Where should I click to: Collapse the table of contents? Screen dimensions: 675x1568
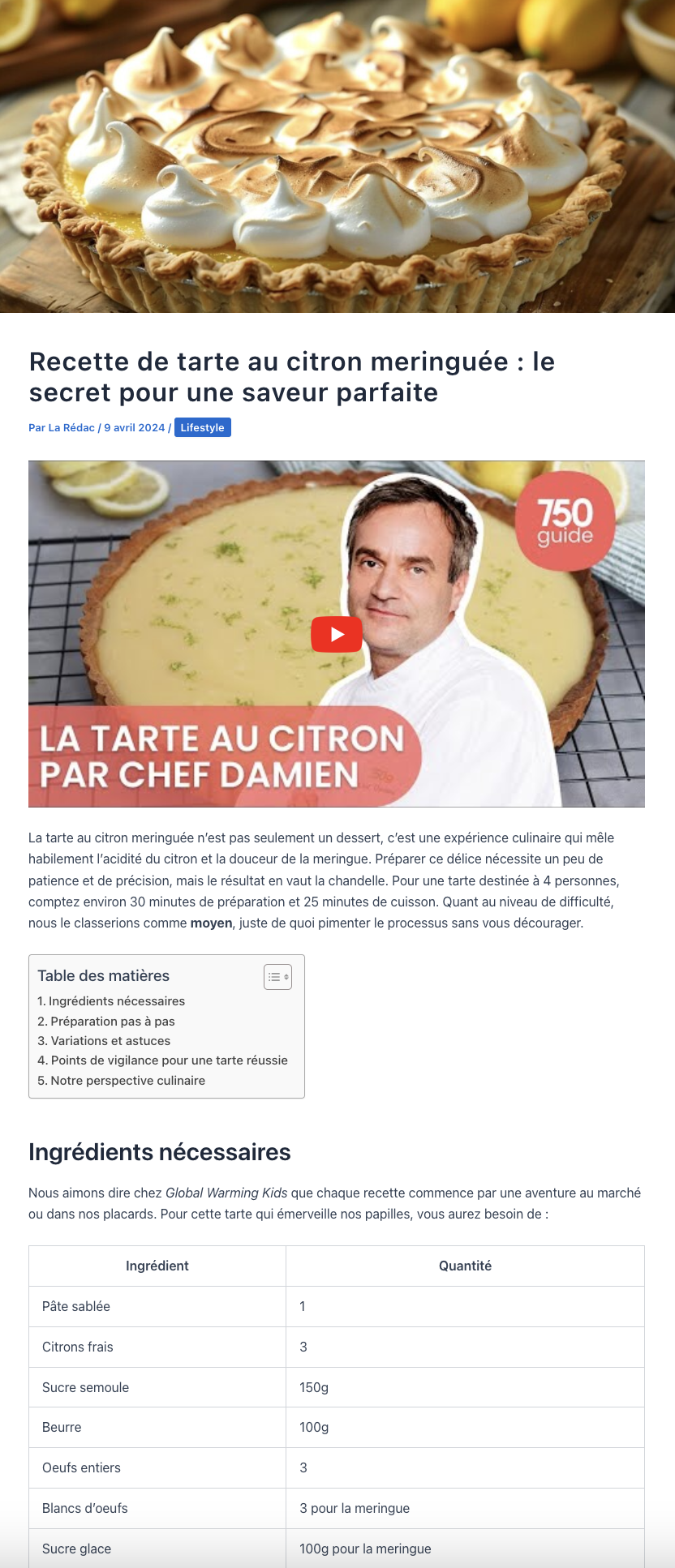(x=277, y=977)
